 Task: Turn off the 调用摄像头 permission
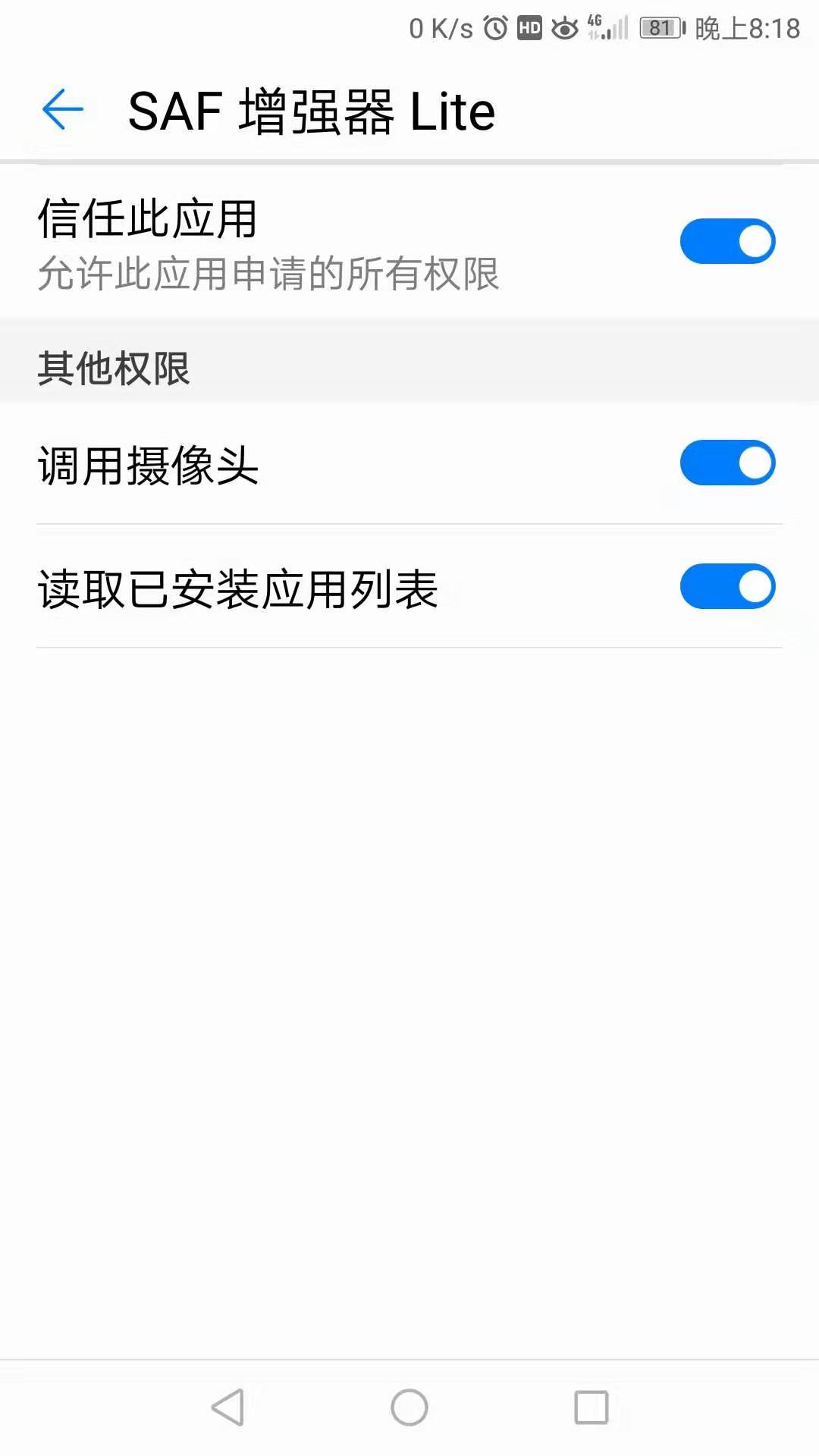tap(727, 462)
